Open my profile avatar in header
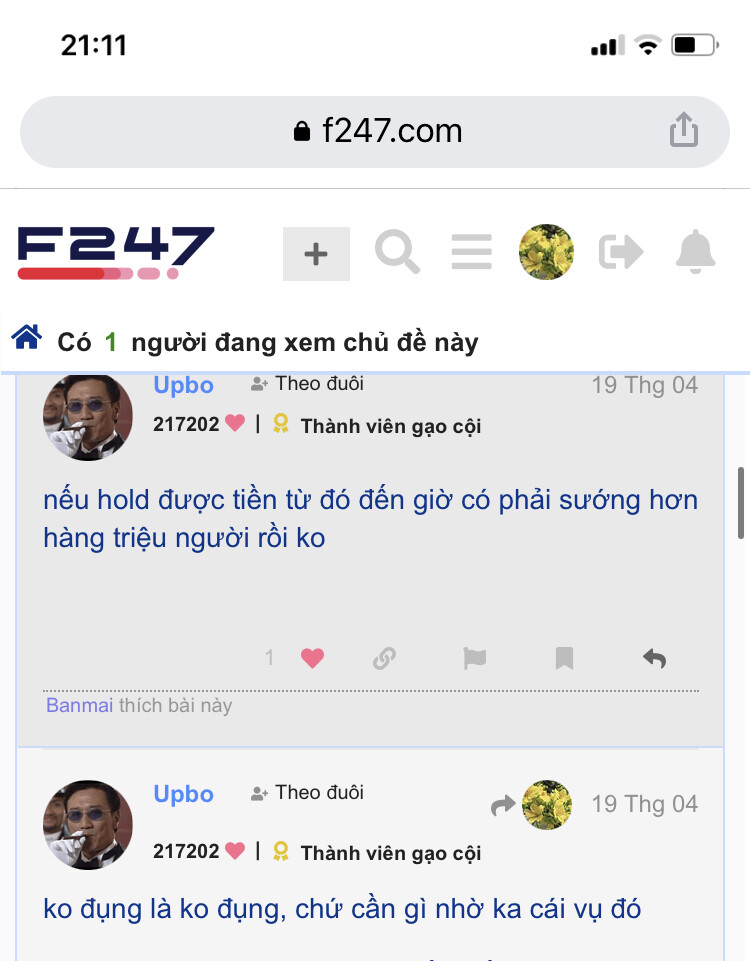Image resolution: width=750 pixels, height=961 pixels. point(546,252)
